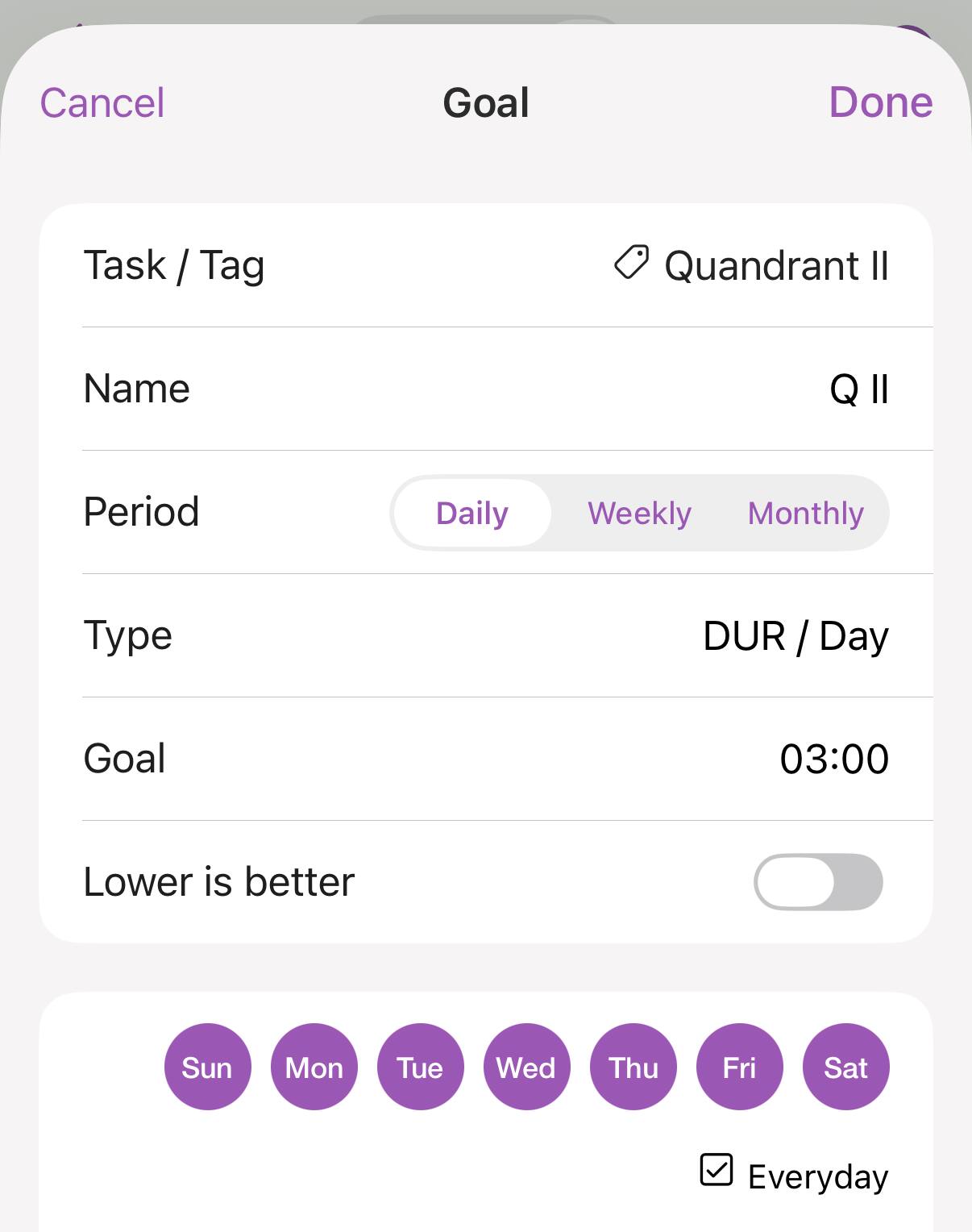The image size is (972, 1232).
Task: Toggle the Wed day bubble
Action: point(526,1068)
